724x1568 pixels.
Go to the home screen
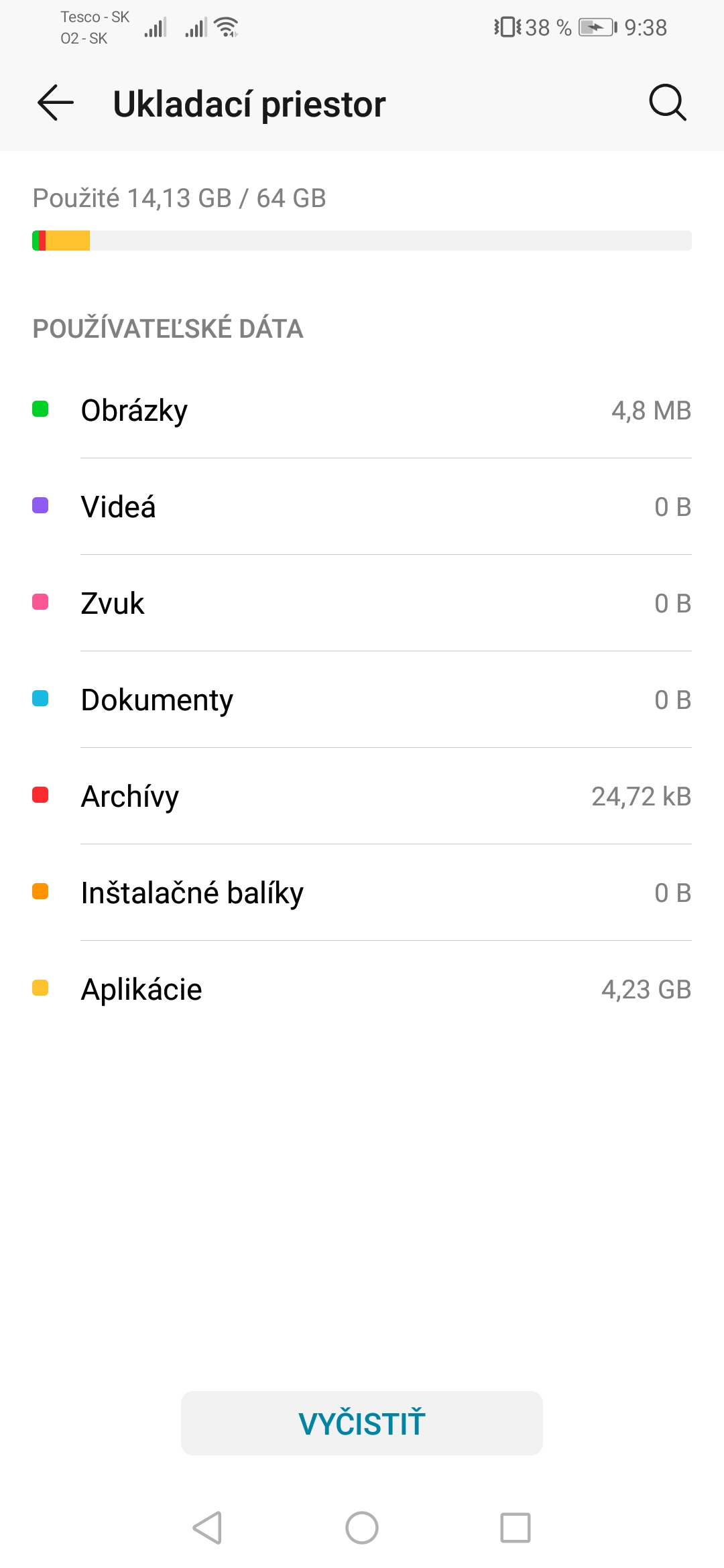(362, 1528)
